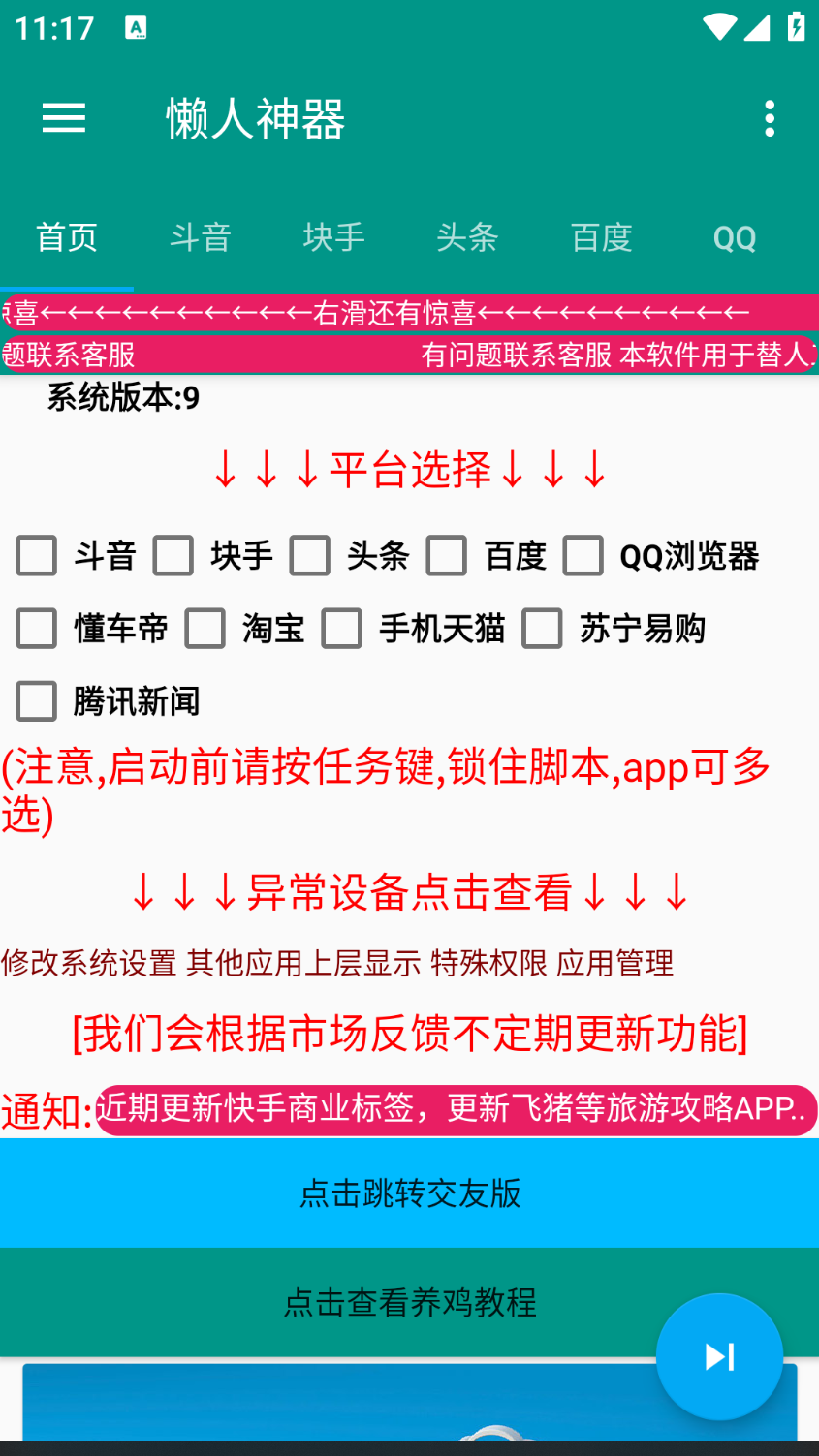Switch to the 百度 tab
This screenshot has width=819, height=1456.
(602, 237)
